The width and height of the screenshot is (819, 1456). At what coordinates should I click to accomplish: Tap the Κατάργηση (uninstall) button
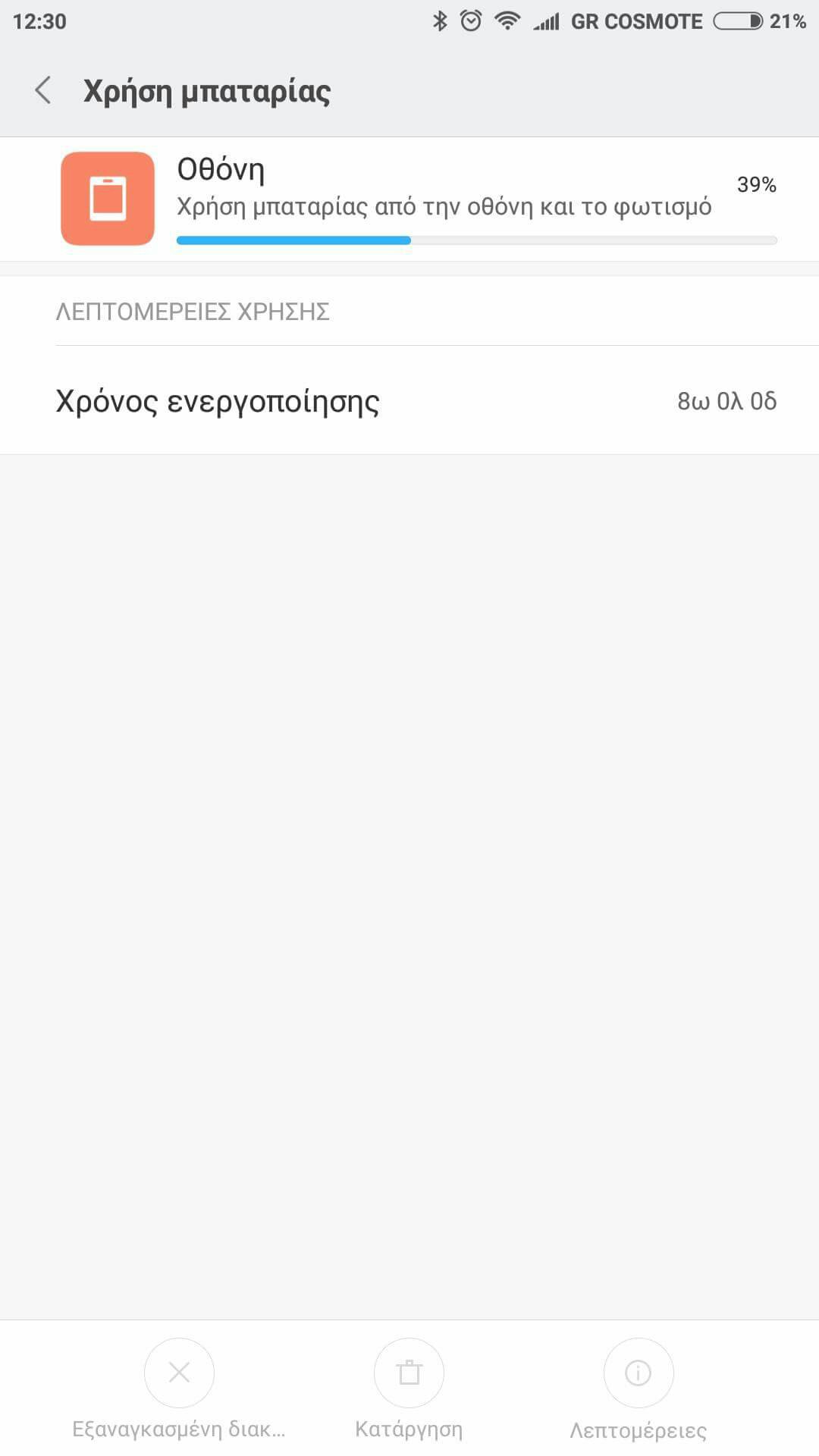click(x=409, y=1373)
